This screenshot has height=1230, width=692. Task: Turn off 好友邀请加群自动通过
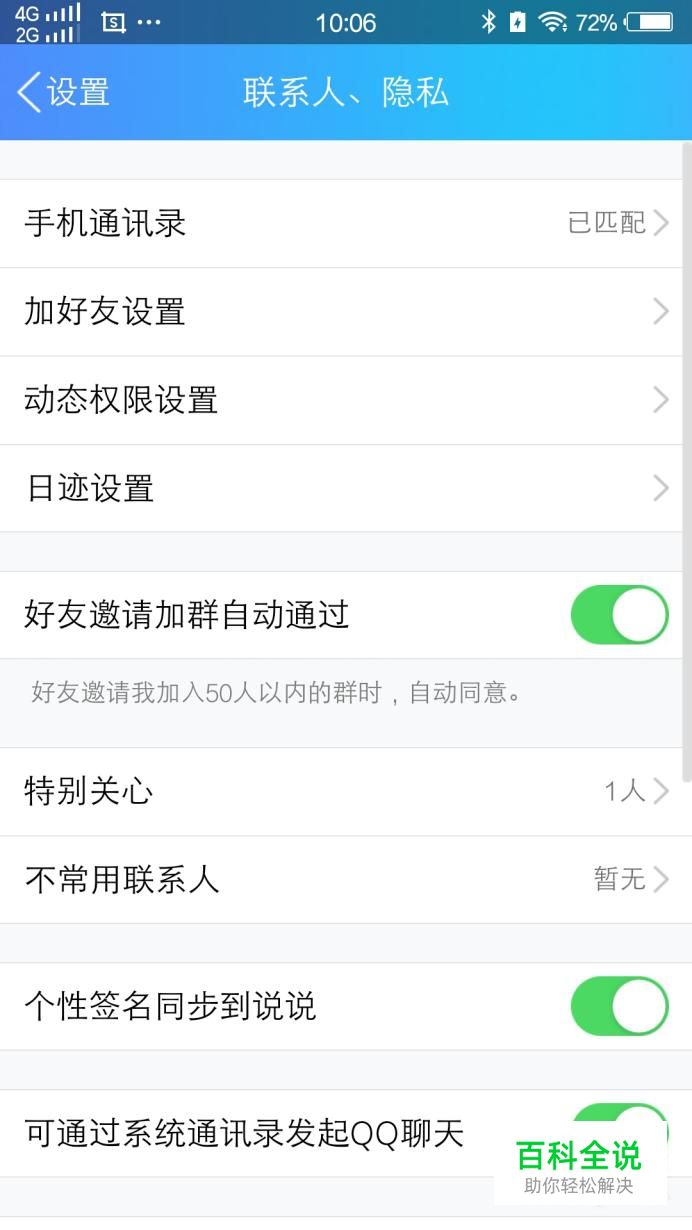(619, 615)
